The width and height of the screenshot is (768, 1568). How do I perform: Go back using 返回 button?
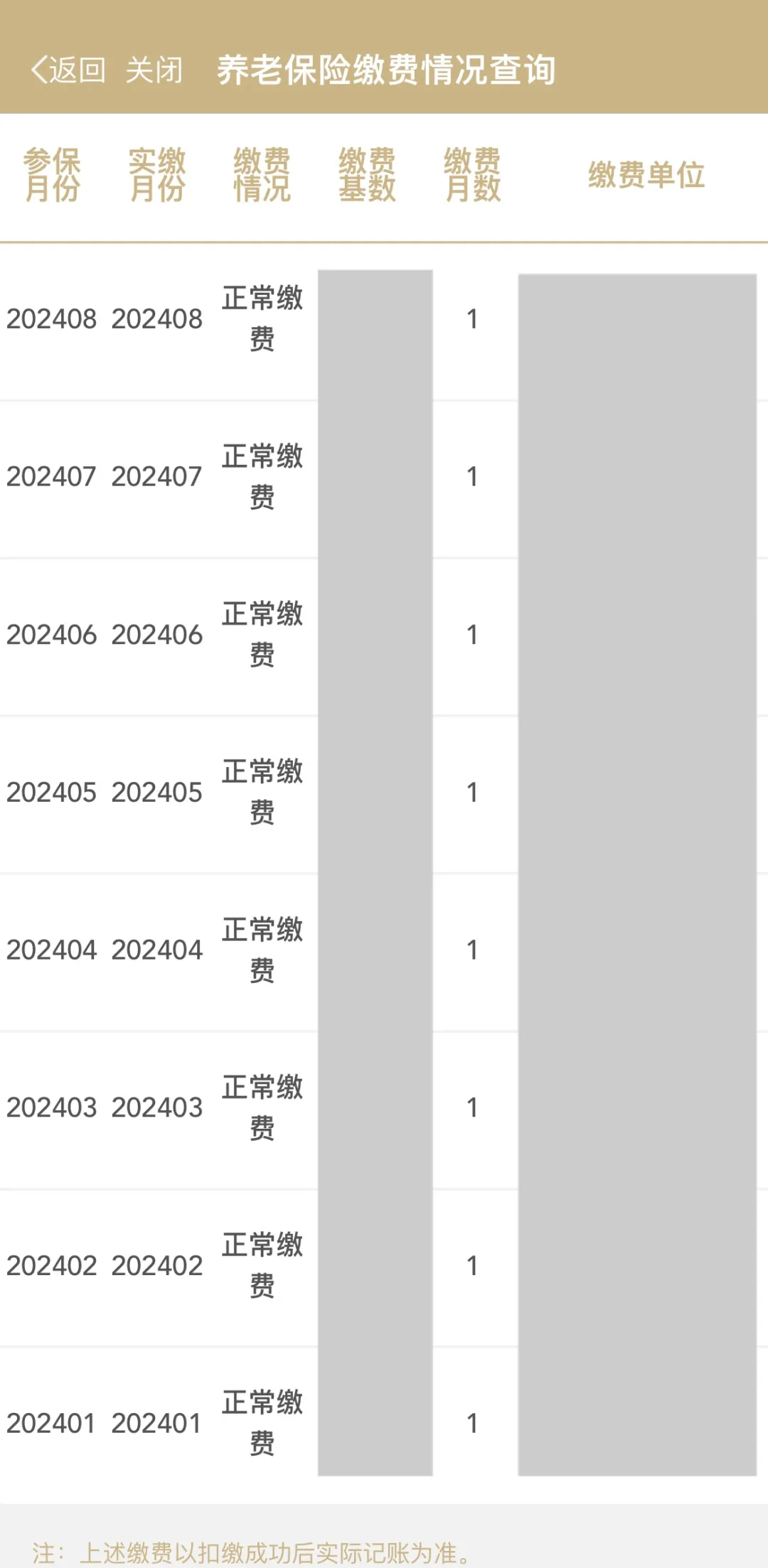[68, 70]
